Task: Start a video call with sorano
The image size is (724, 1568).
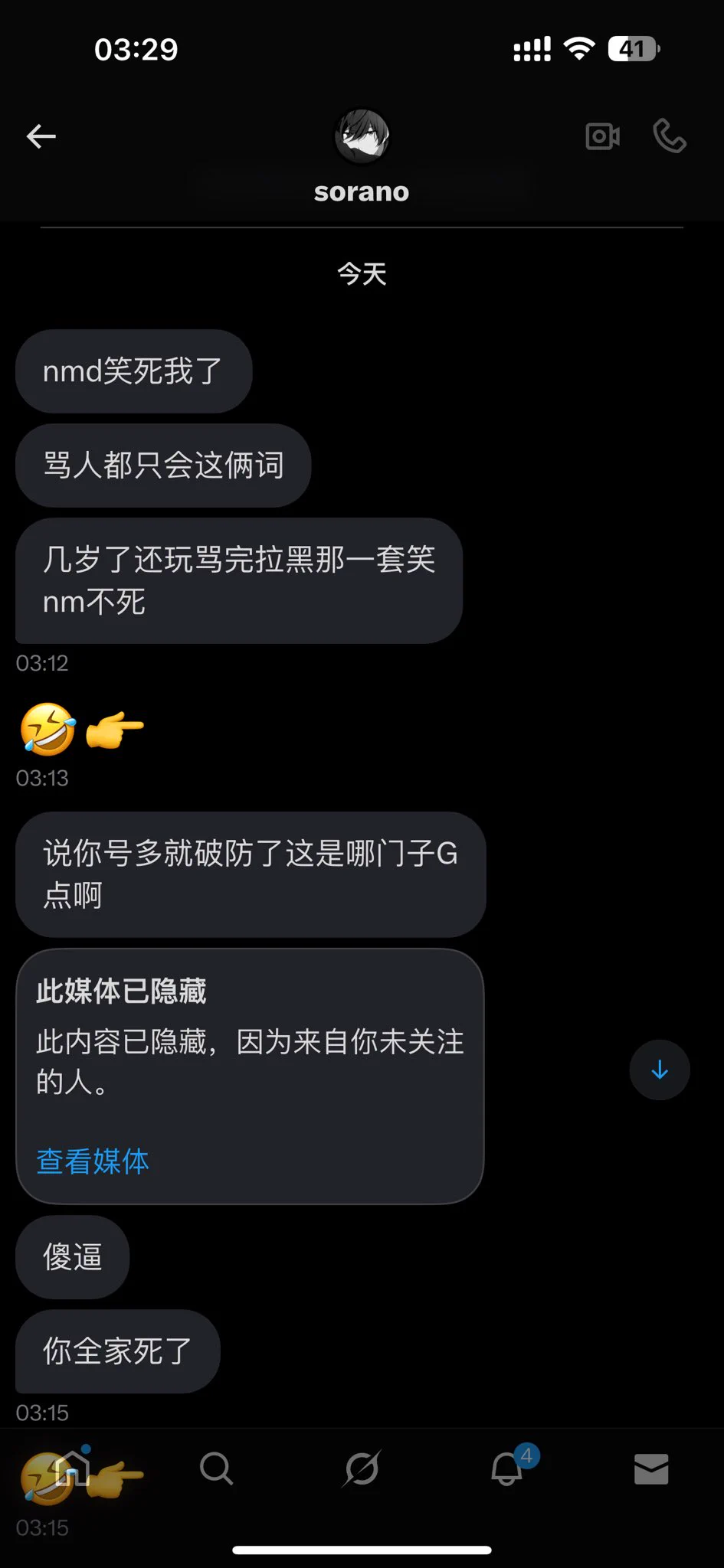Action: click(602, 137)
